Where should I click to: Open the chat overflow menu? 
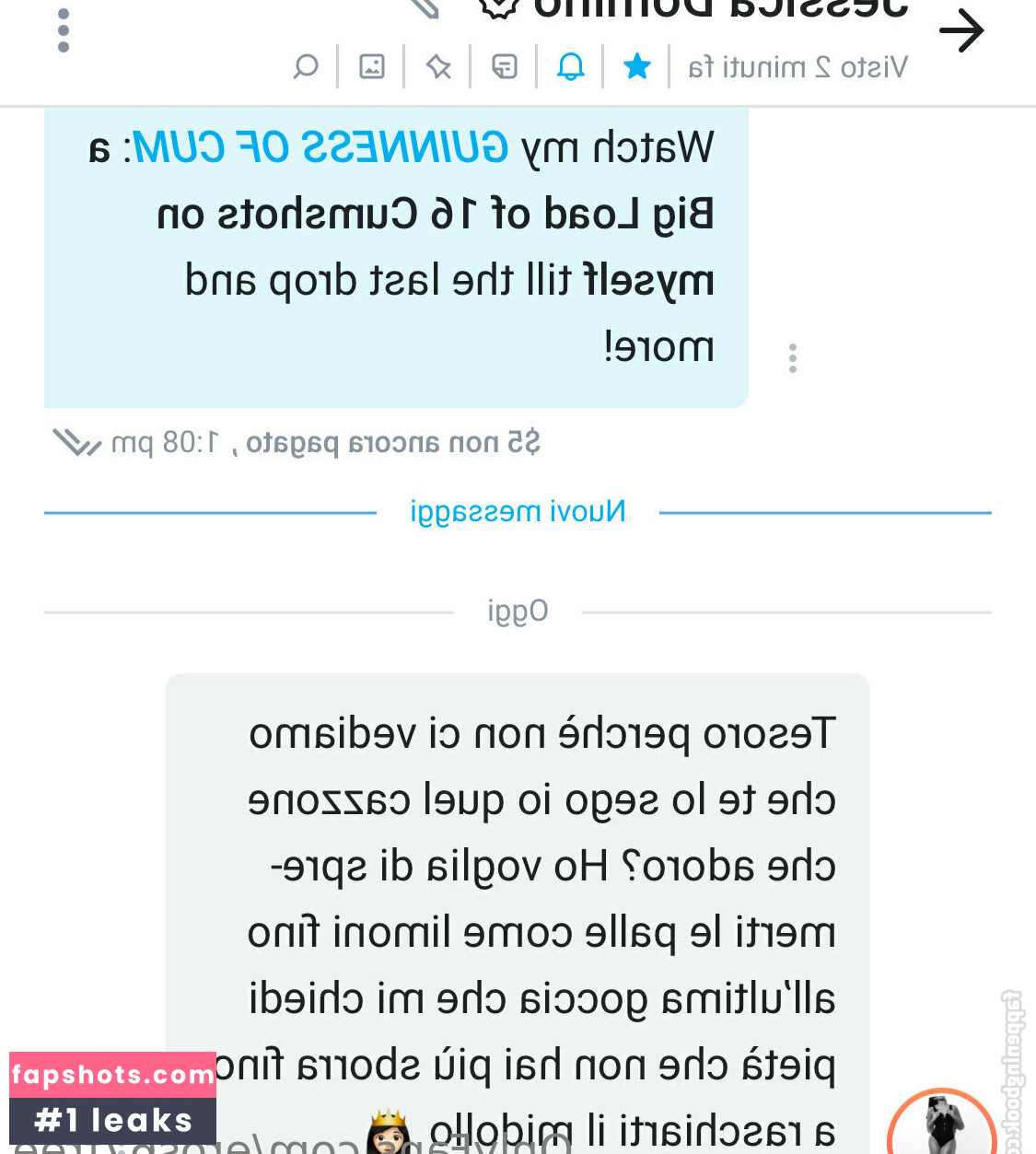(x=63, y=31)
